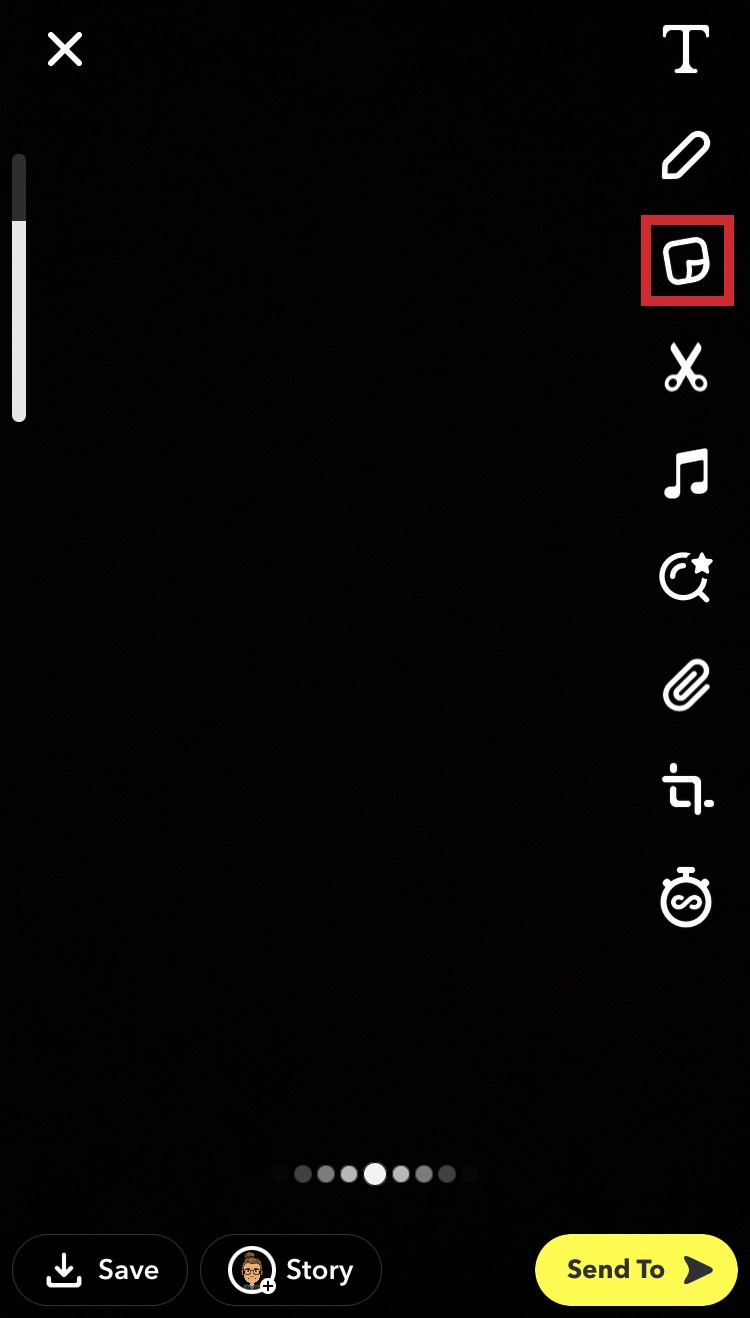Open the crop tool
The height and width of the screenshot is (1318, 750).
pos(686,789)
